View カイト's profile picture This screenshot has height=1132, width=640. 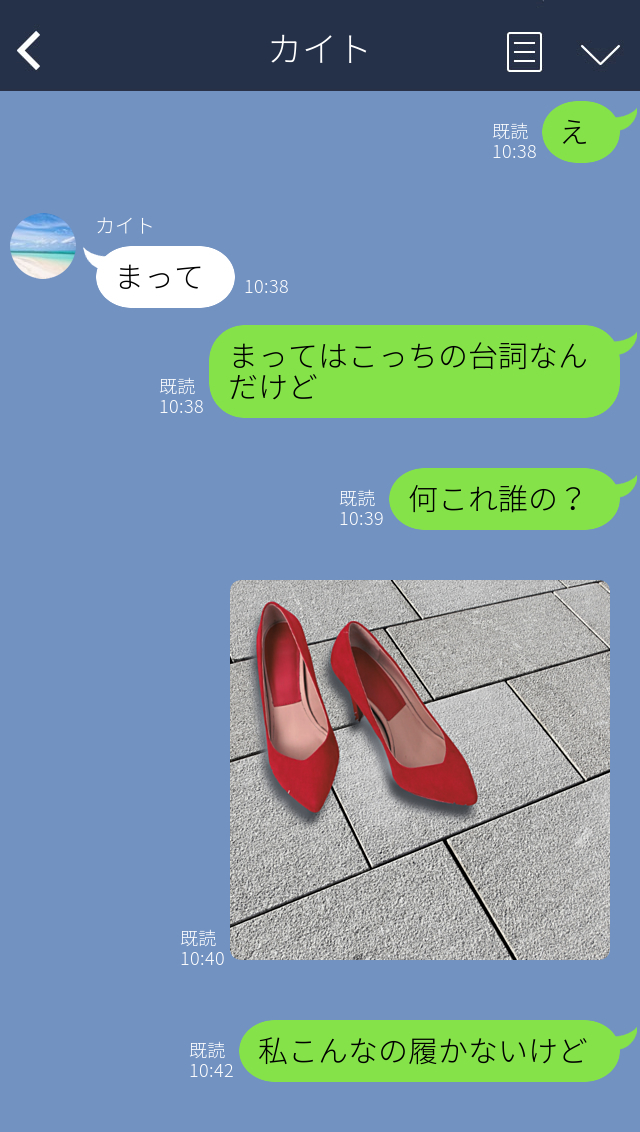click(x=43, y=246)
